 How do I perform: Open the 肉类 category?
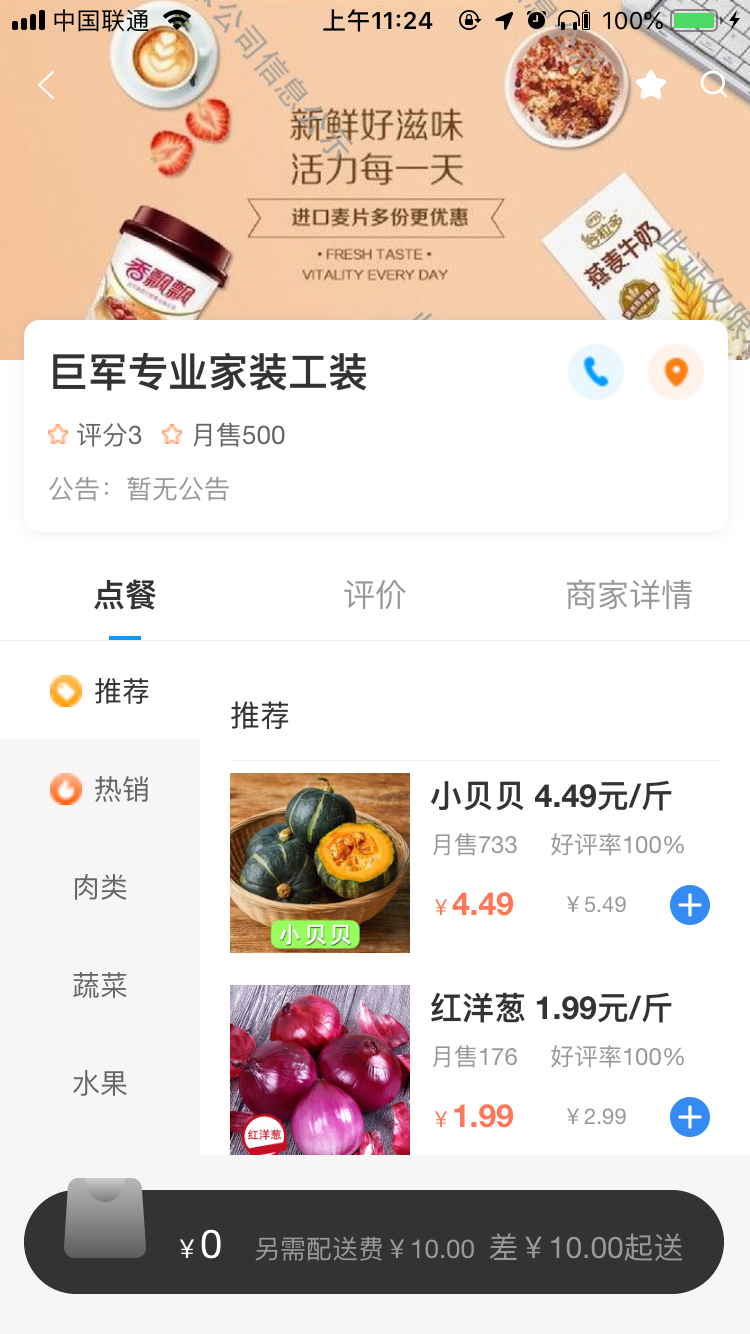point(100,887)
